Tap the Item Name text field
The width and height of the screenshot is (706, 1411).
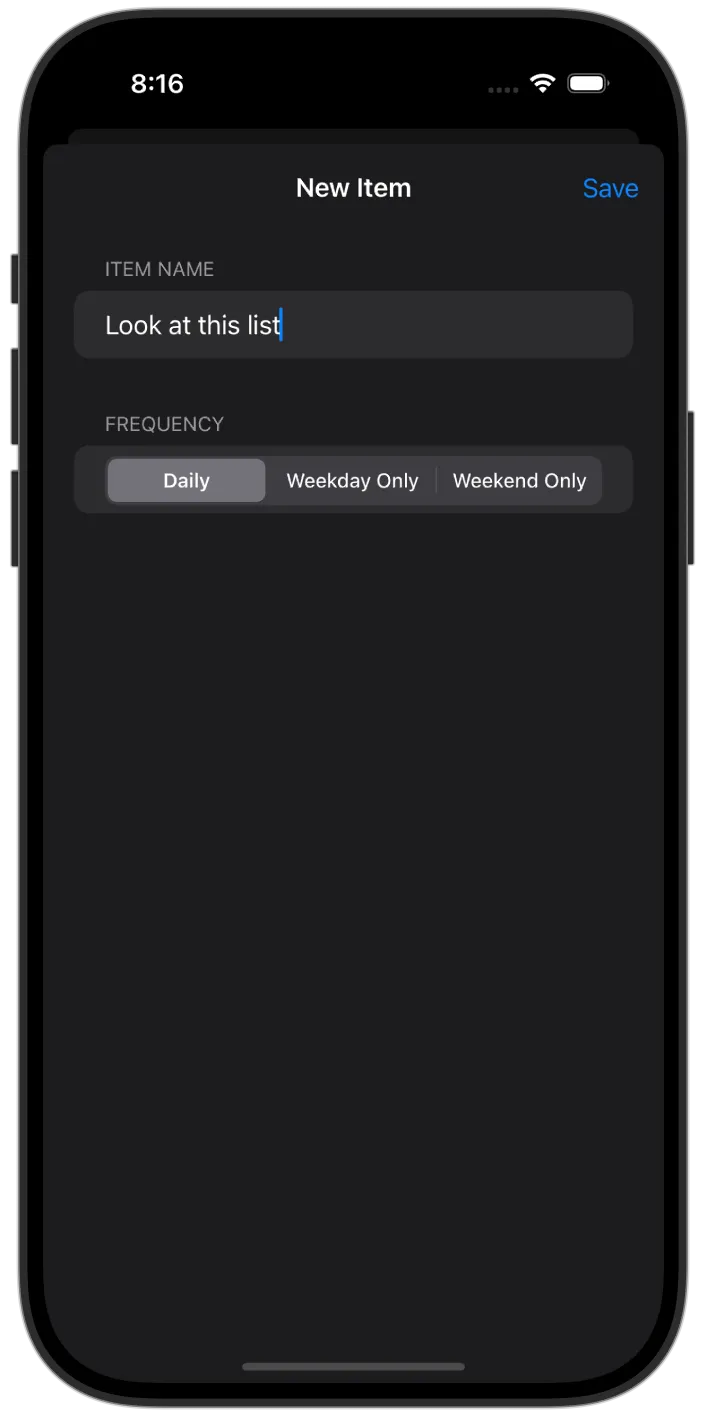point(353,325)
